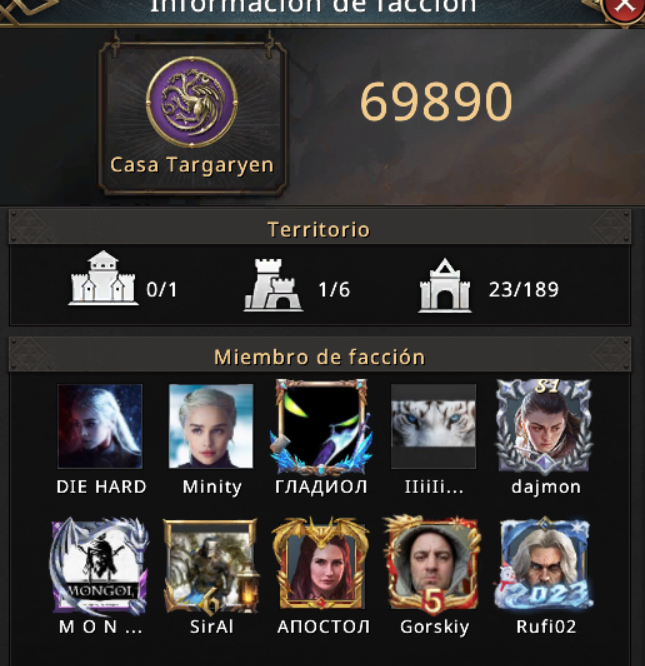Select the white tiger avatar member
Image resolution: width=645 pixels, height=666 pixels.
pos(433,427)
